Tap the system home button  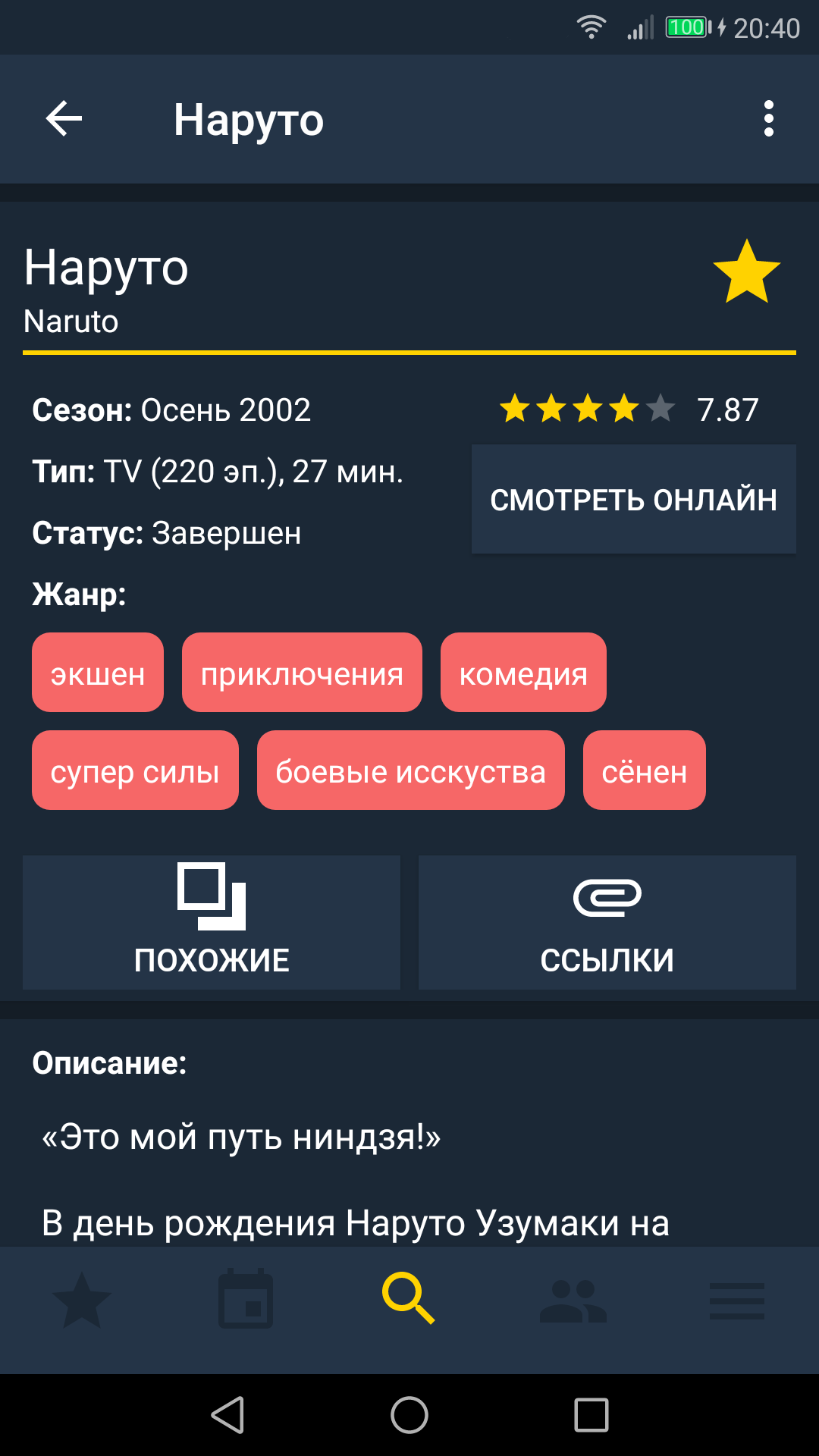point(409,1415)
